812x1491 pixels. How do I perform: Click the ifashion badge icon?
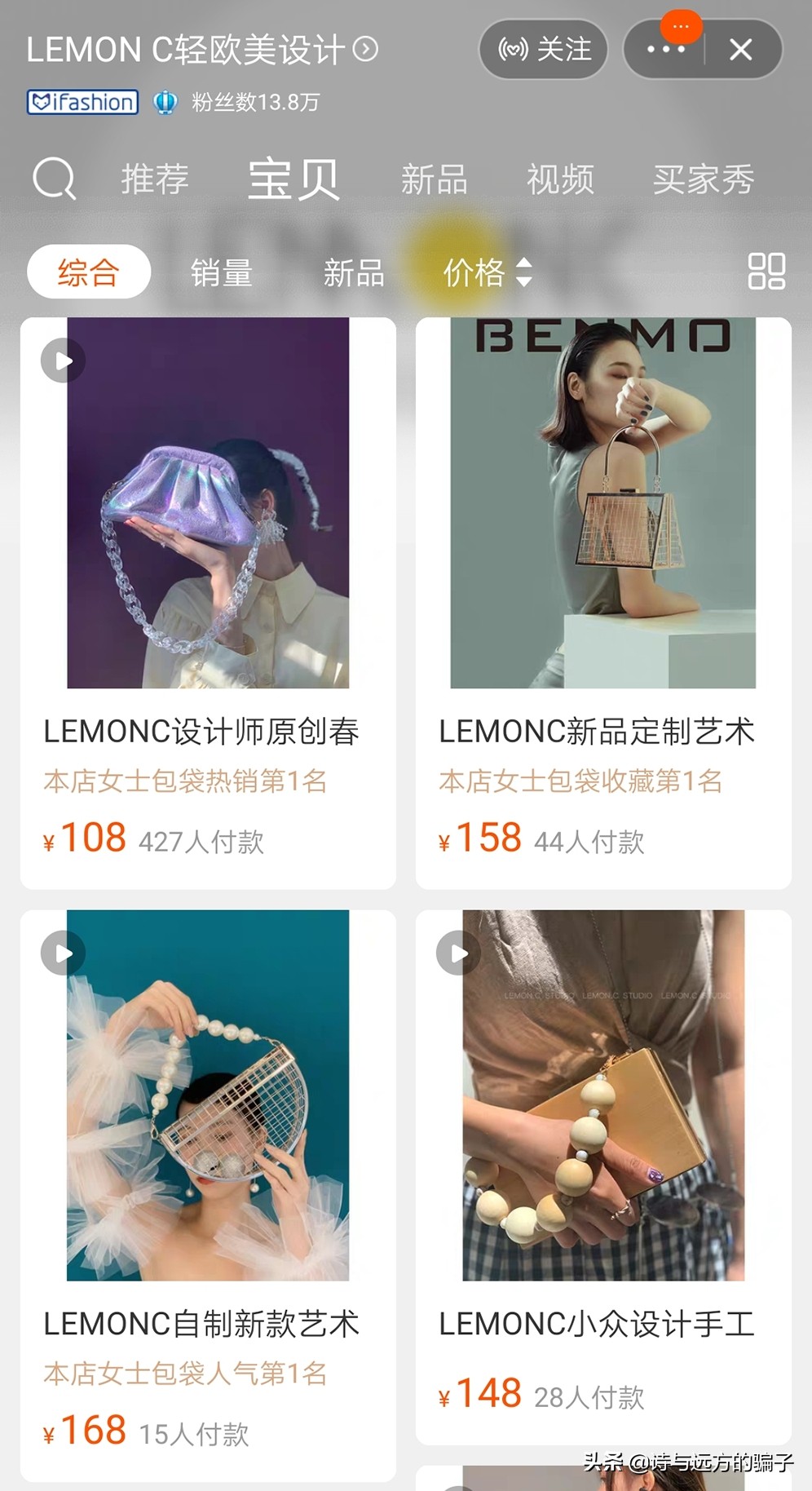(x=82, y=103)
